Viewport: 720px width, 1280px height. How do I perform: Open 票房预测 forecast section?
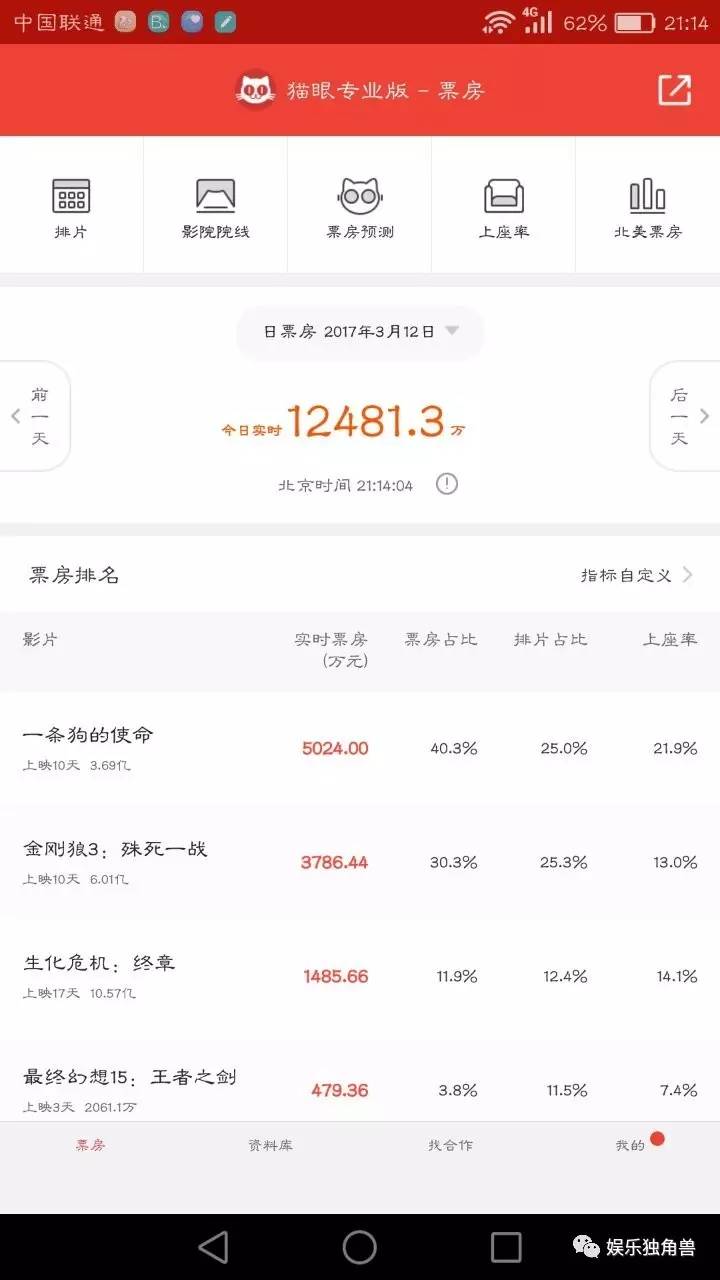(x=360, y=207)
